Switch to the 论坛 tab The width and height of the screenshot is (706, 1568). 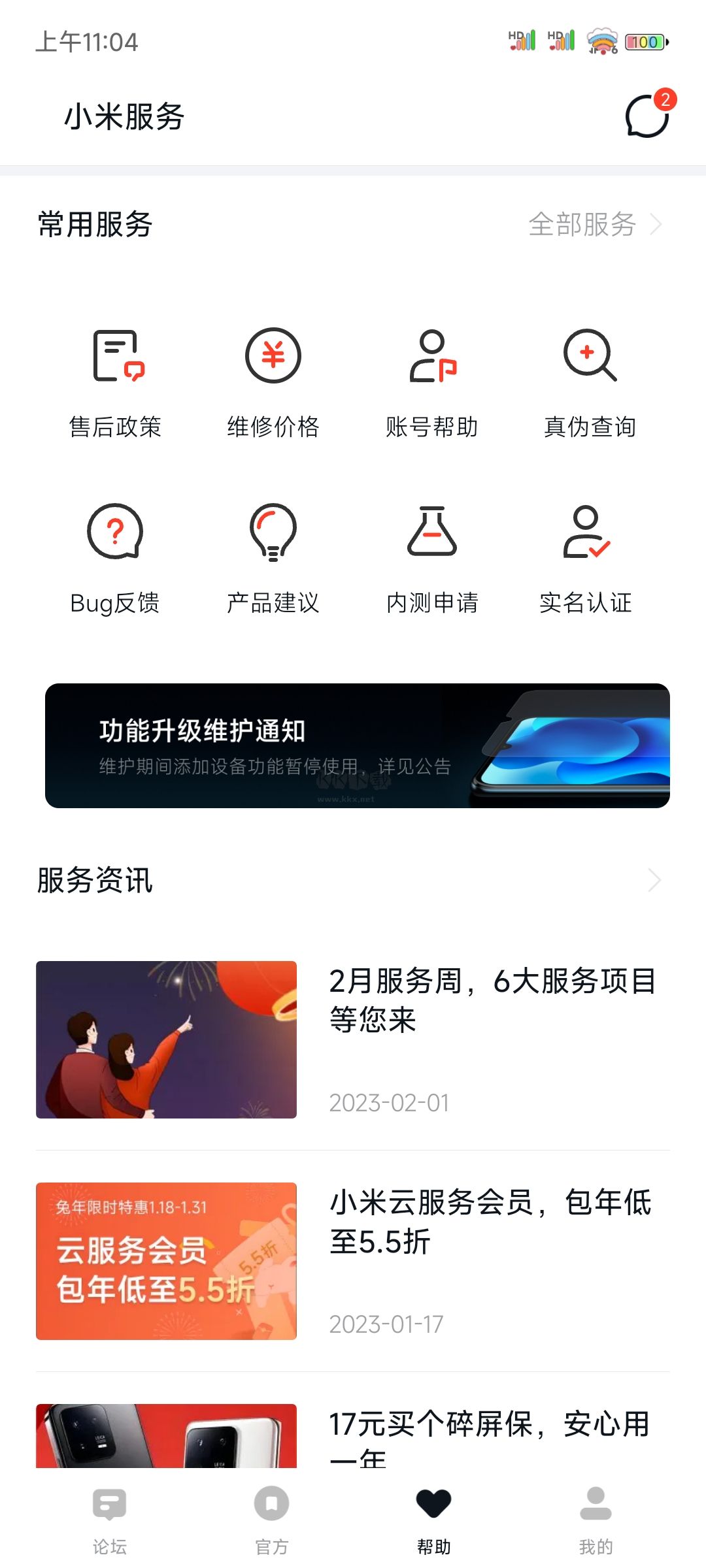109,1516
